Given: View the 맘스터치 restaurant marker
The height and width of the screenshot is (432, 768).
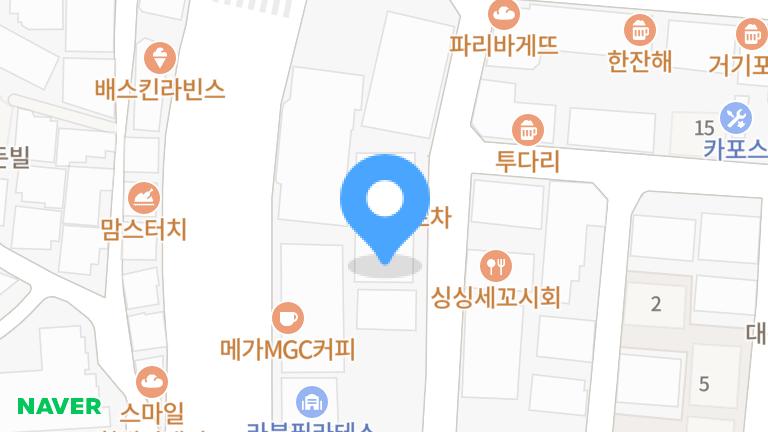Looking at the screenshot, I should (144, 197).
